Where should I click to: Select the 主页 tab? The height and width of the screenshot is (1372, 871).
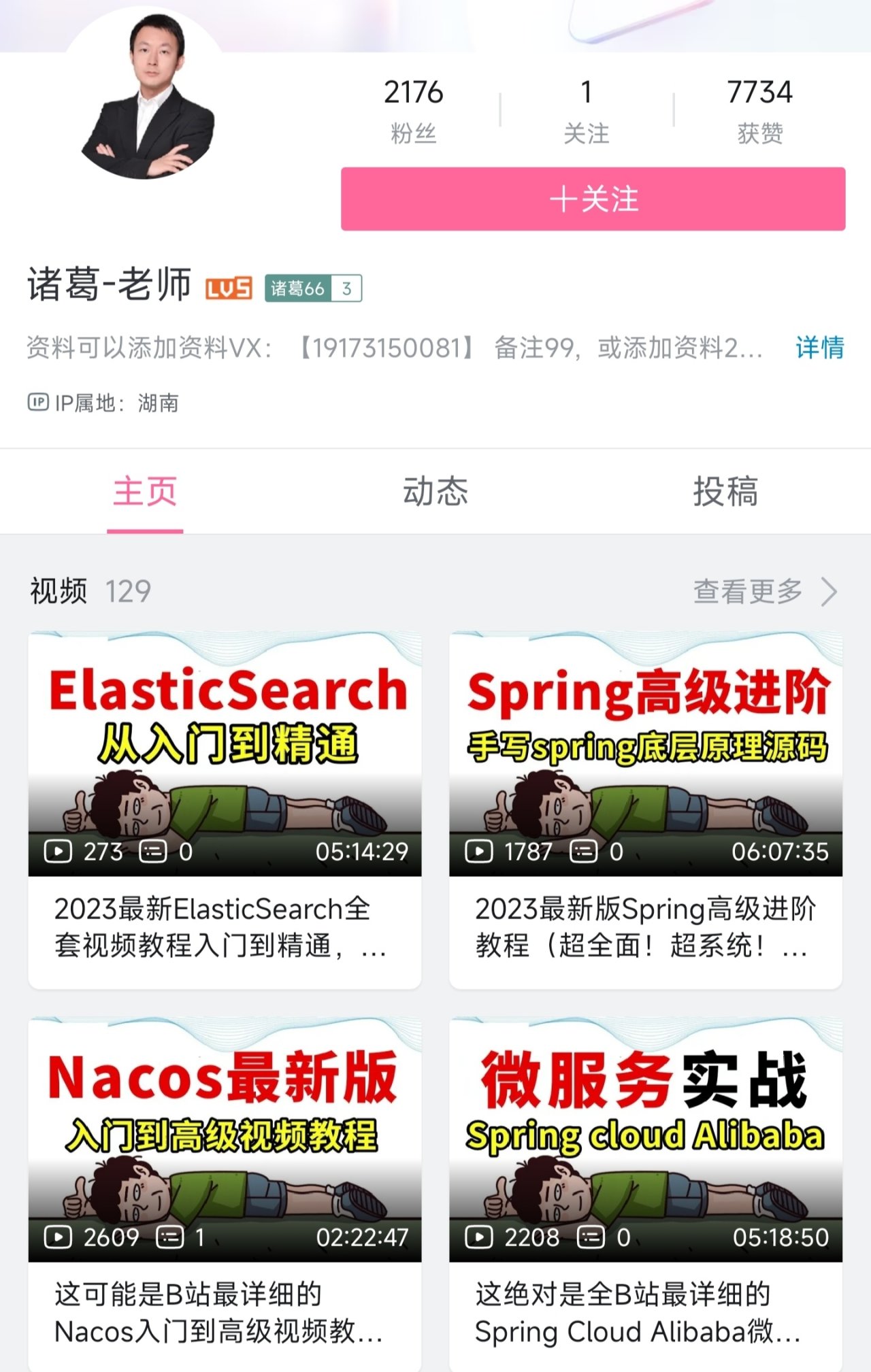coord(145,491)
